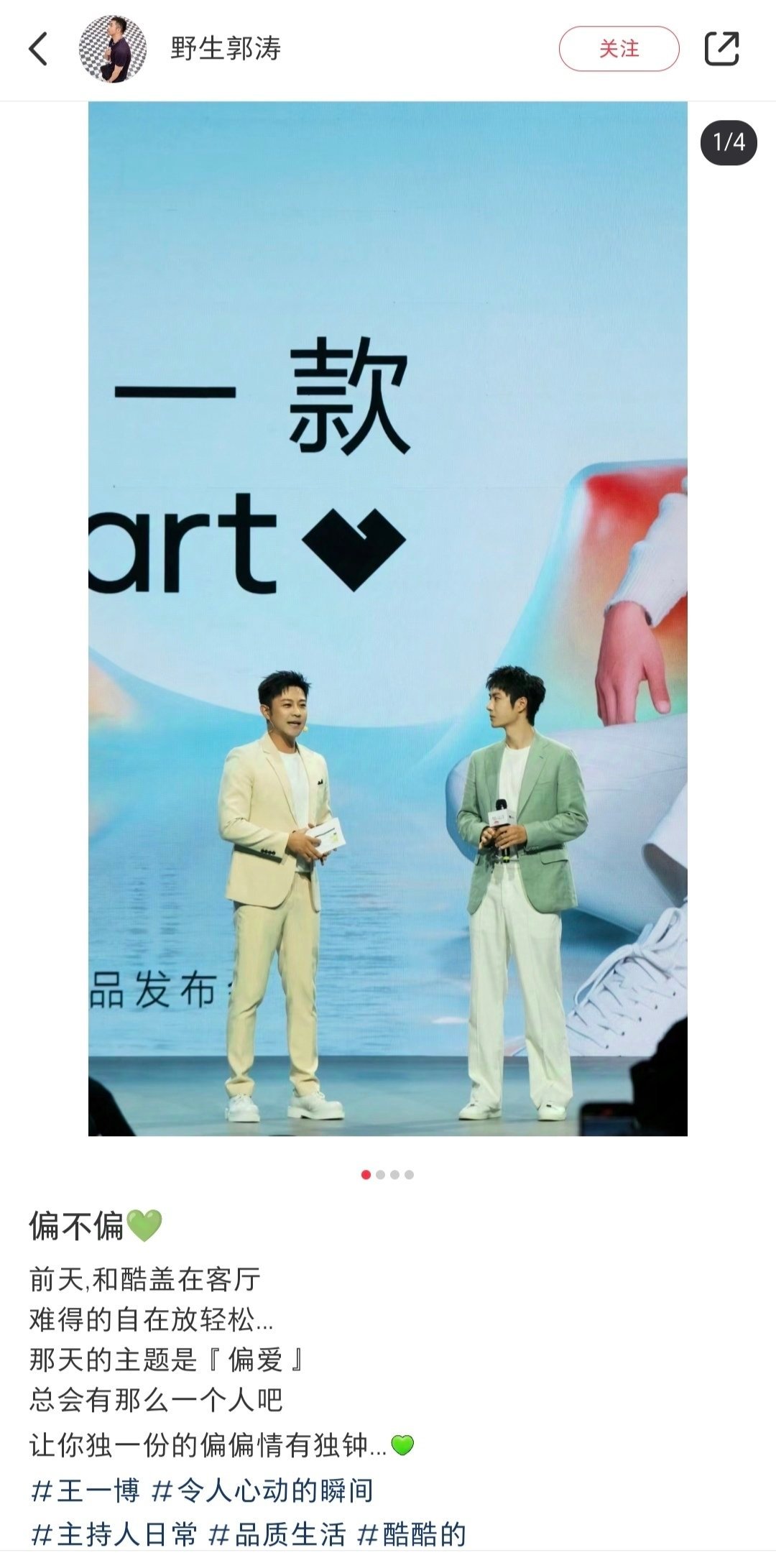This screenshot has width=776, height=1568.
Task: Go back using the top-left arrow
Action: click(38, 49)
